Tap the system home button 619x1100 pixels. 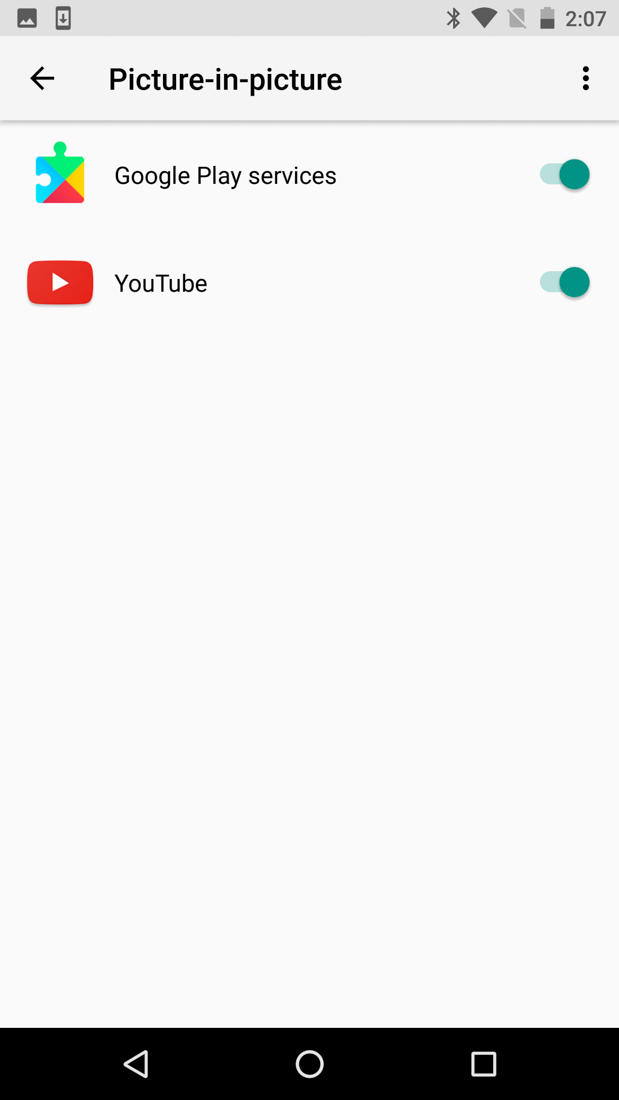tap(309, 1064)
